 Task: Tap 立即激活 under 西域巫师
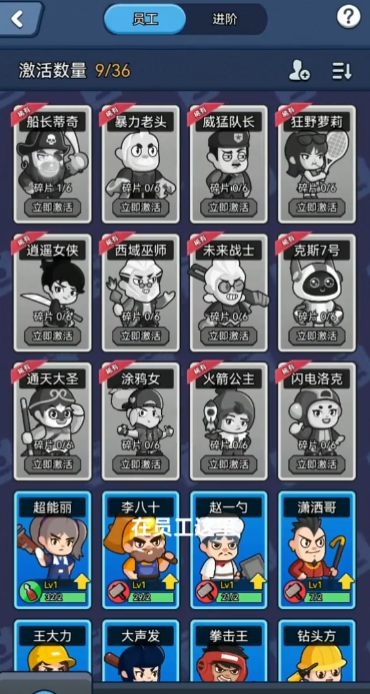point(141,336)
